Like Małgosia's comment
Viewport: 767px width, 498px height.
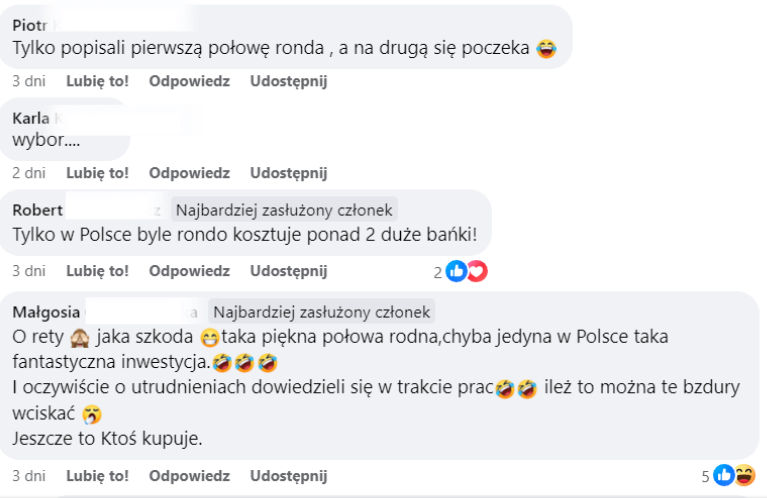(x=97, y=475)
